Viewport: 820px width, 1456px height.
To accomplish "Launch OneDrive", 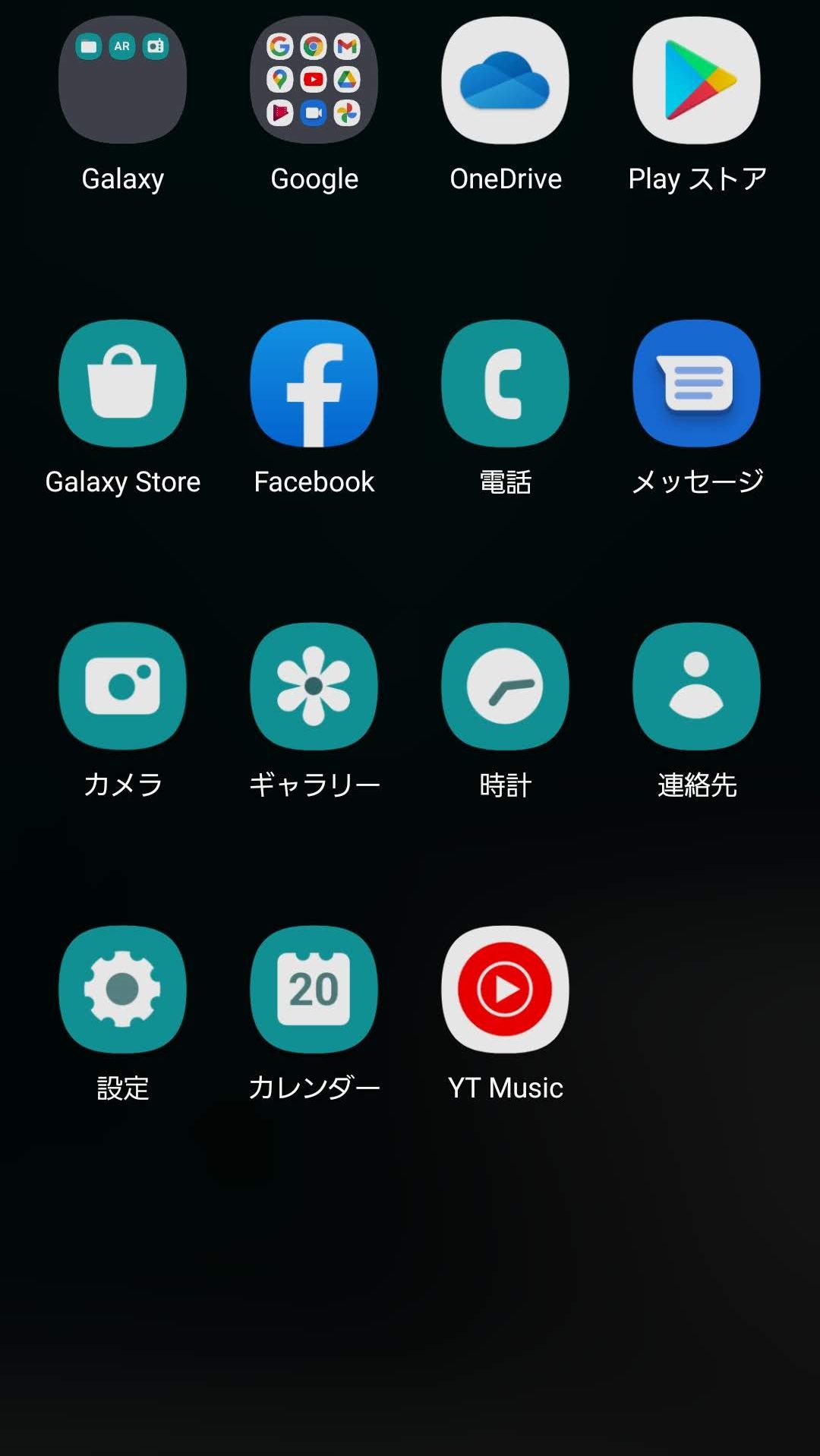I will (505, 81).
